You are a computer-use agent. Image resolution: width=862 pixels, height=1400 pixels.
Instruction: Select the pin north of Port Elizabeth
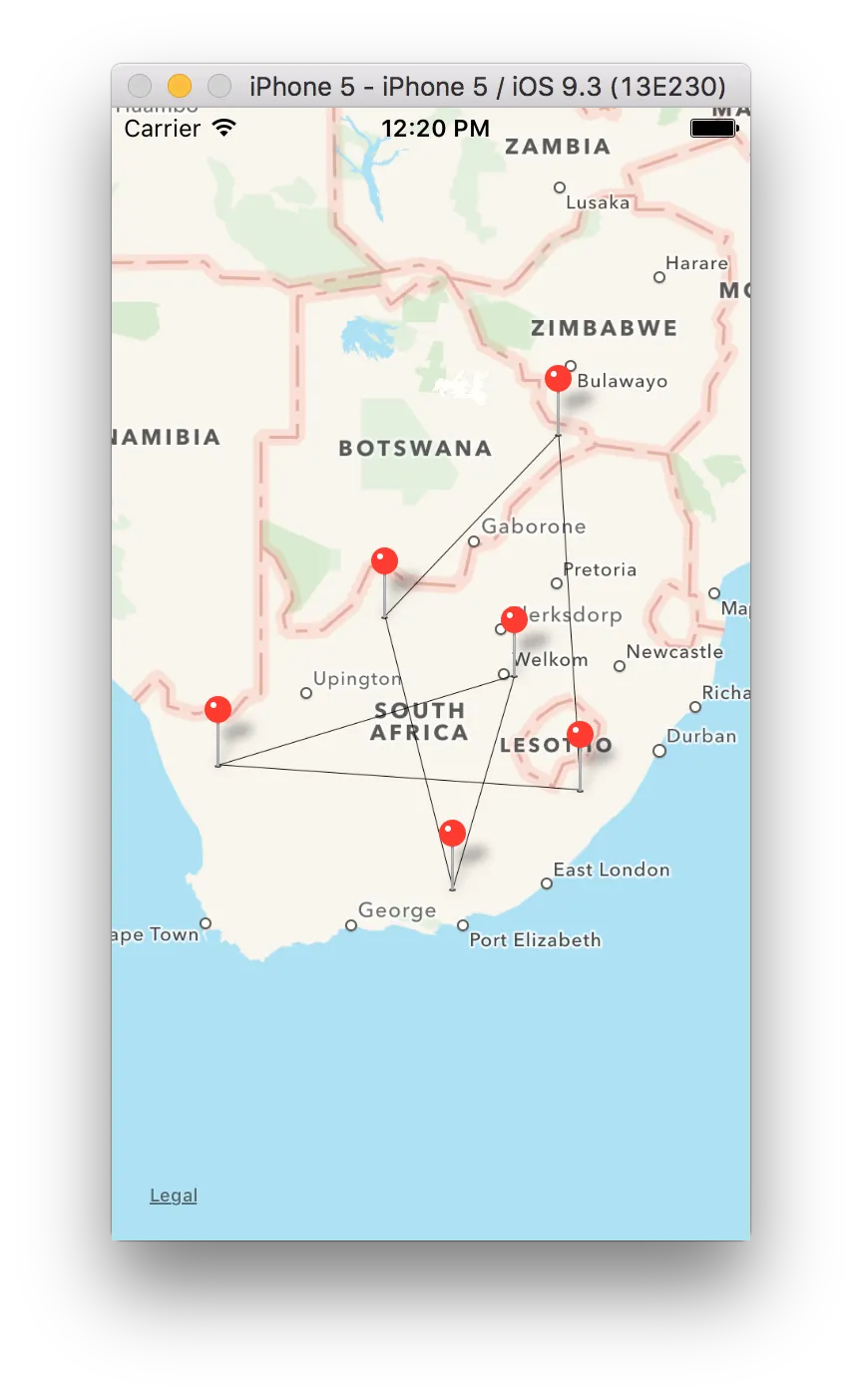[452, 833]
